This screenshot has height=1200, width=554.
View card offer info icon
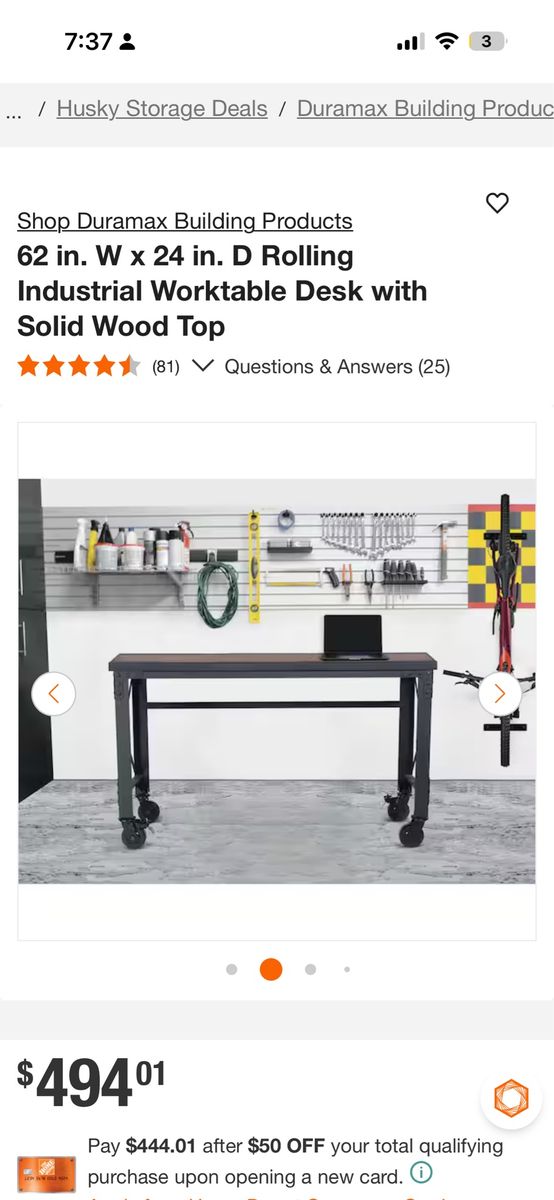(x=421, y=1173)
